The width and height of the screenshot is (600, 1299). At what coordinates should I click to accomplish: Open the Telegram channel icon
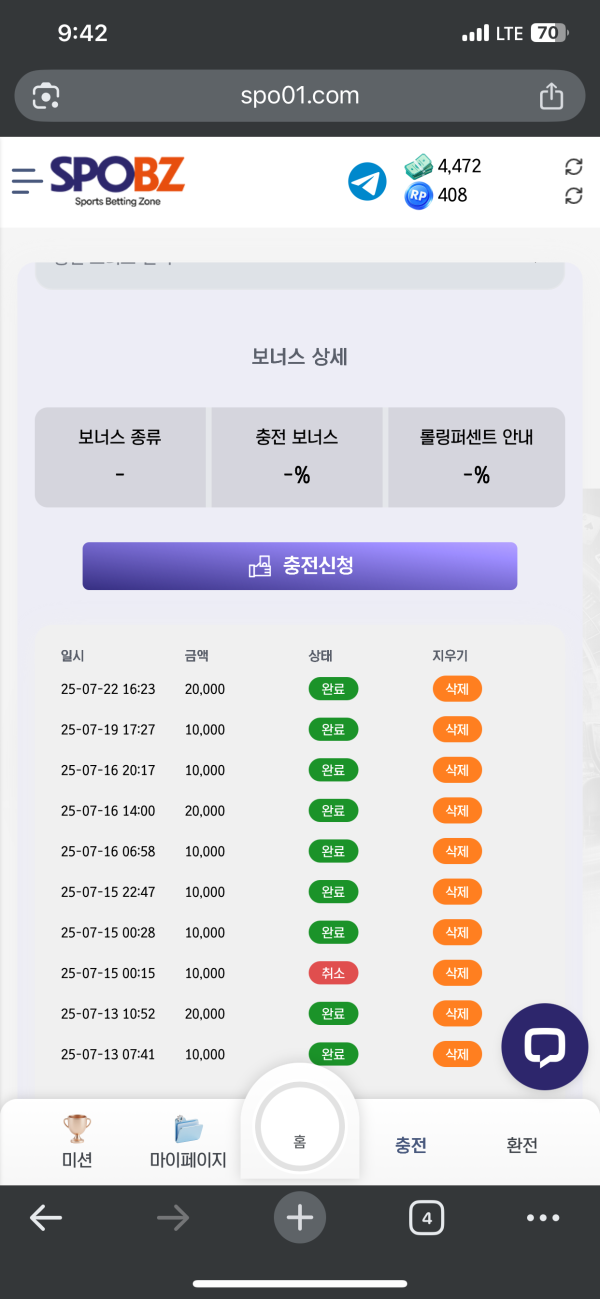coord(367,181)
